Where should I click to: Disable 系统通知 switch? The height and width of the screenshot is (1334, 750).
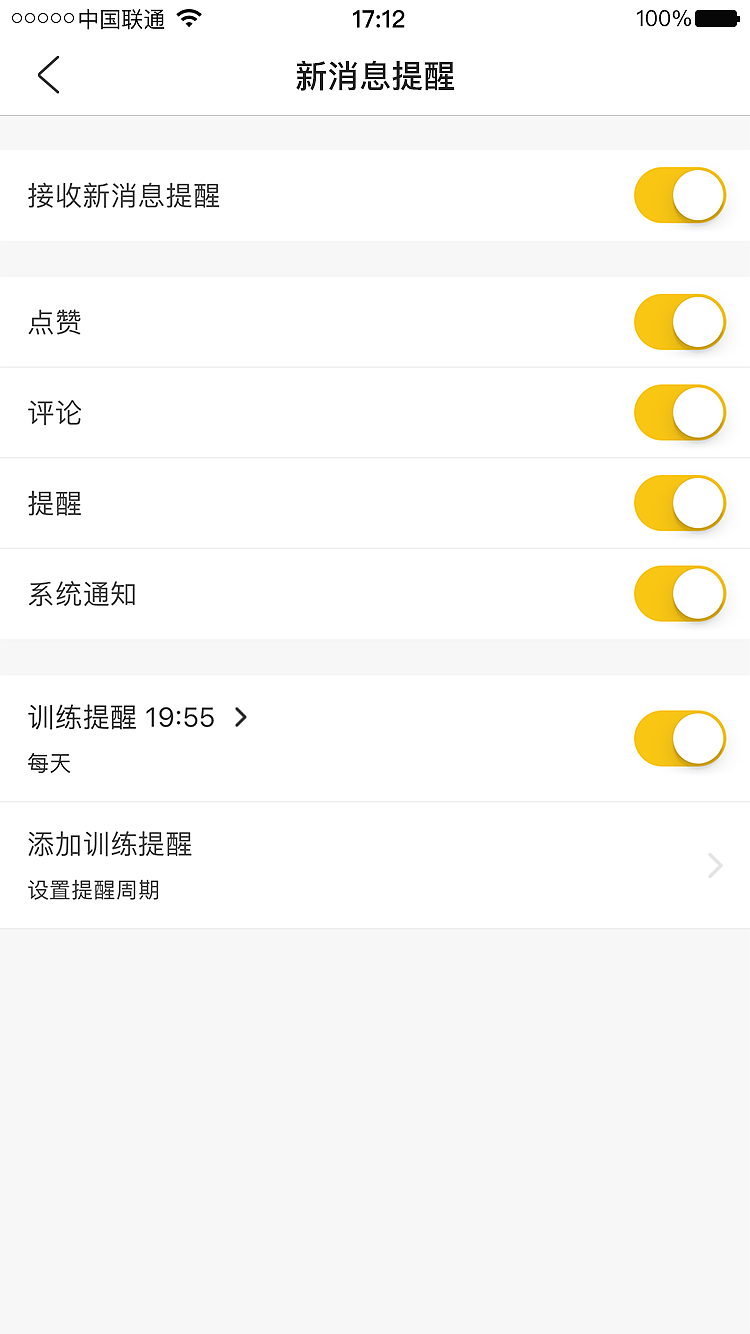[679, 594]
